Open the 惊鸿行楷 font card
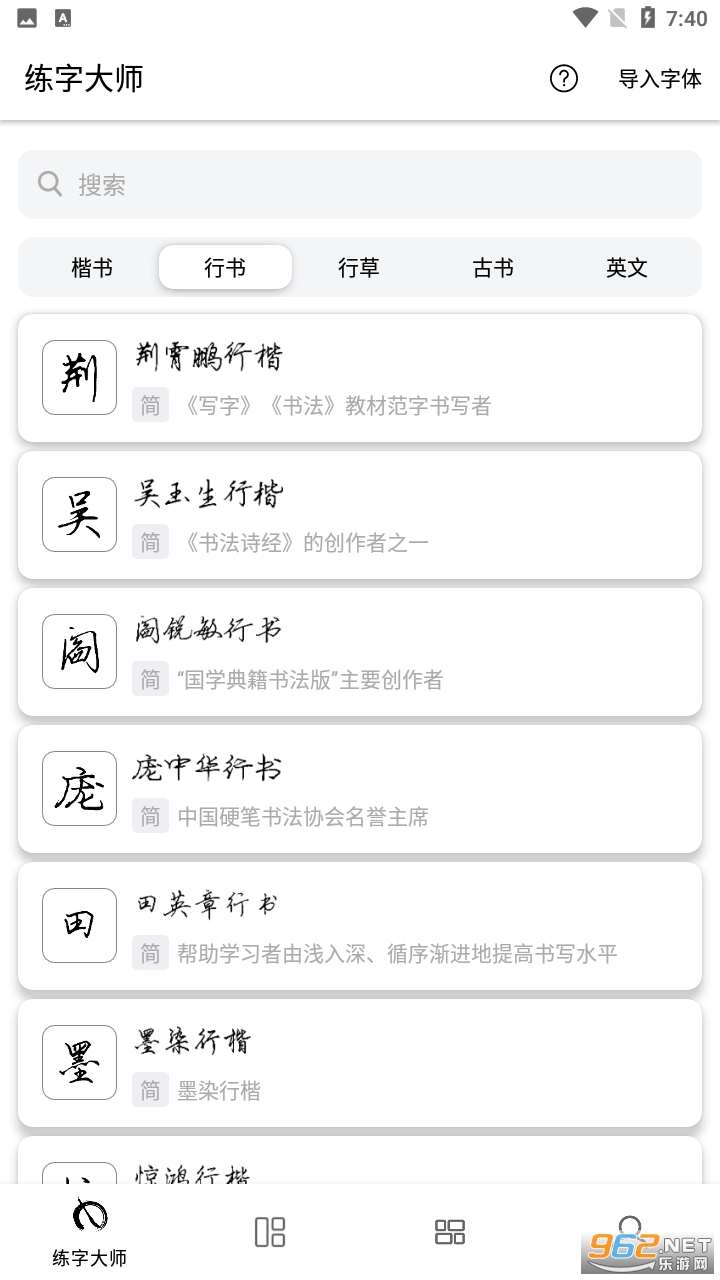The height and width of the screenshot is (1280, 720). tap(360, 1165)
